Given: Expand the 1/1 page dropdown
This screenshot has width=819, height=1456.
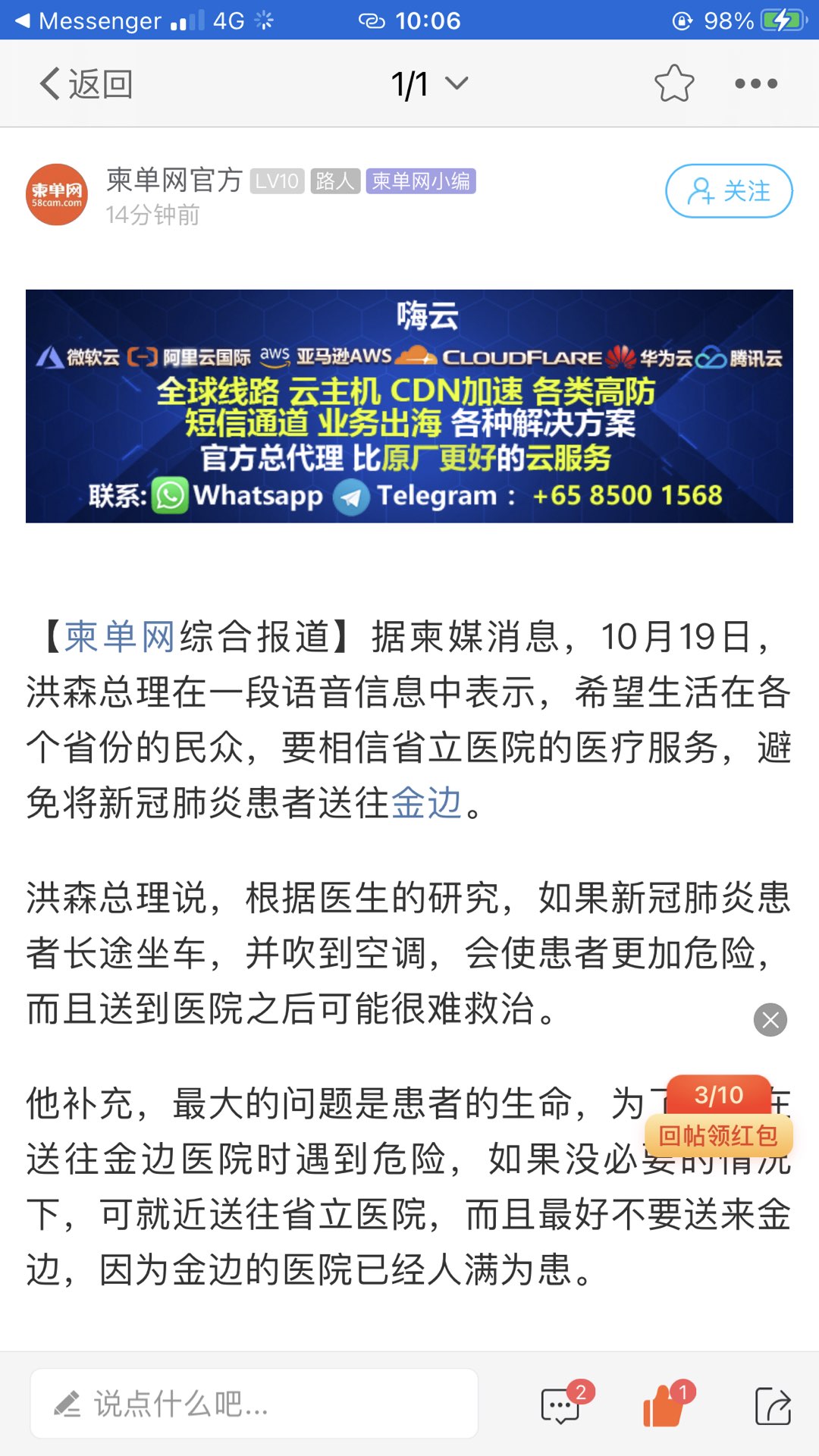Looking at the screenshot, I should (429, 83).
